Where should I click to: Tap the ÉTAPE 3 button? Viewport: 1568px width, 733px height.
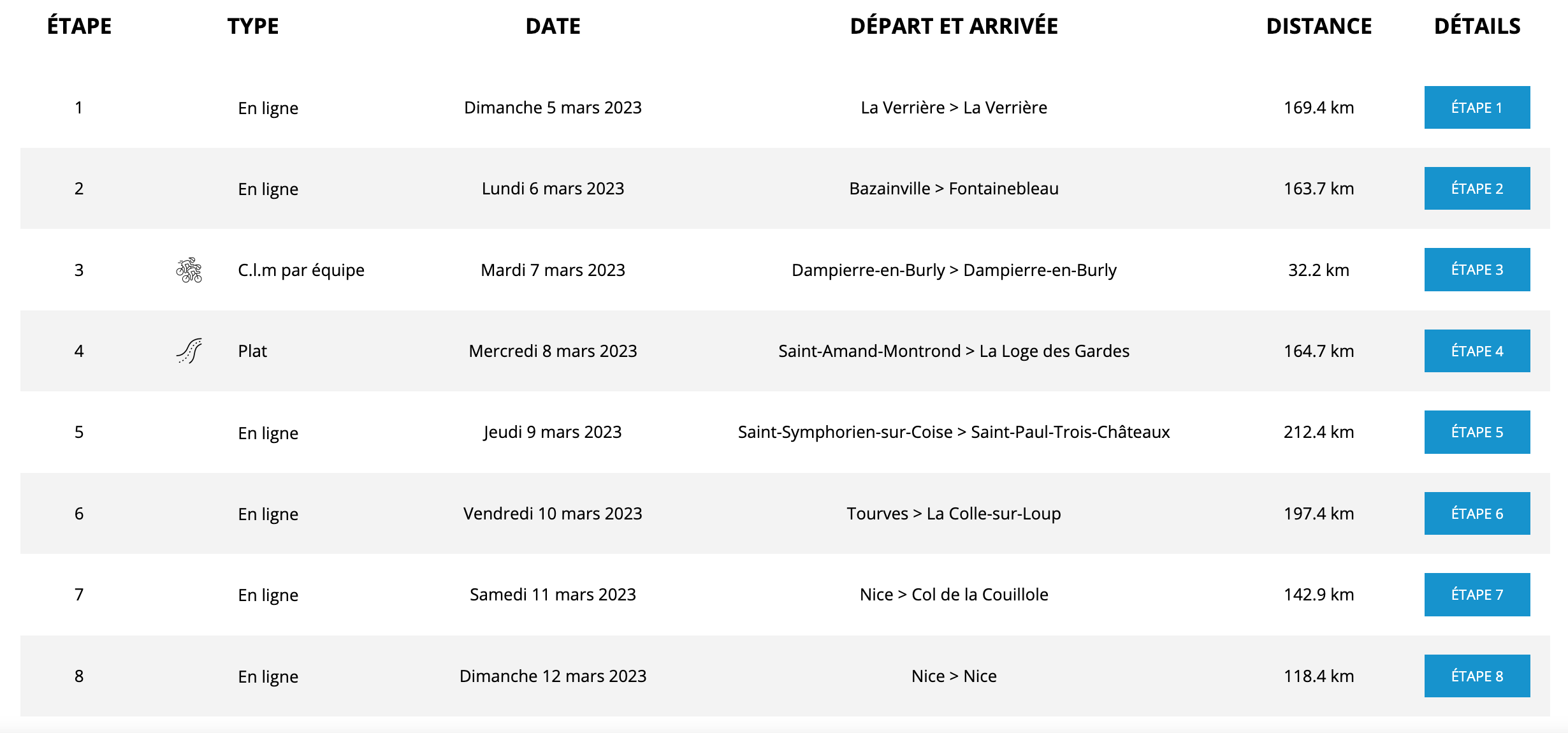point(1476,270)
